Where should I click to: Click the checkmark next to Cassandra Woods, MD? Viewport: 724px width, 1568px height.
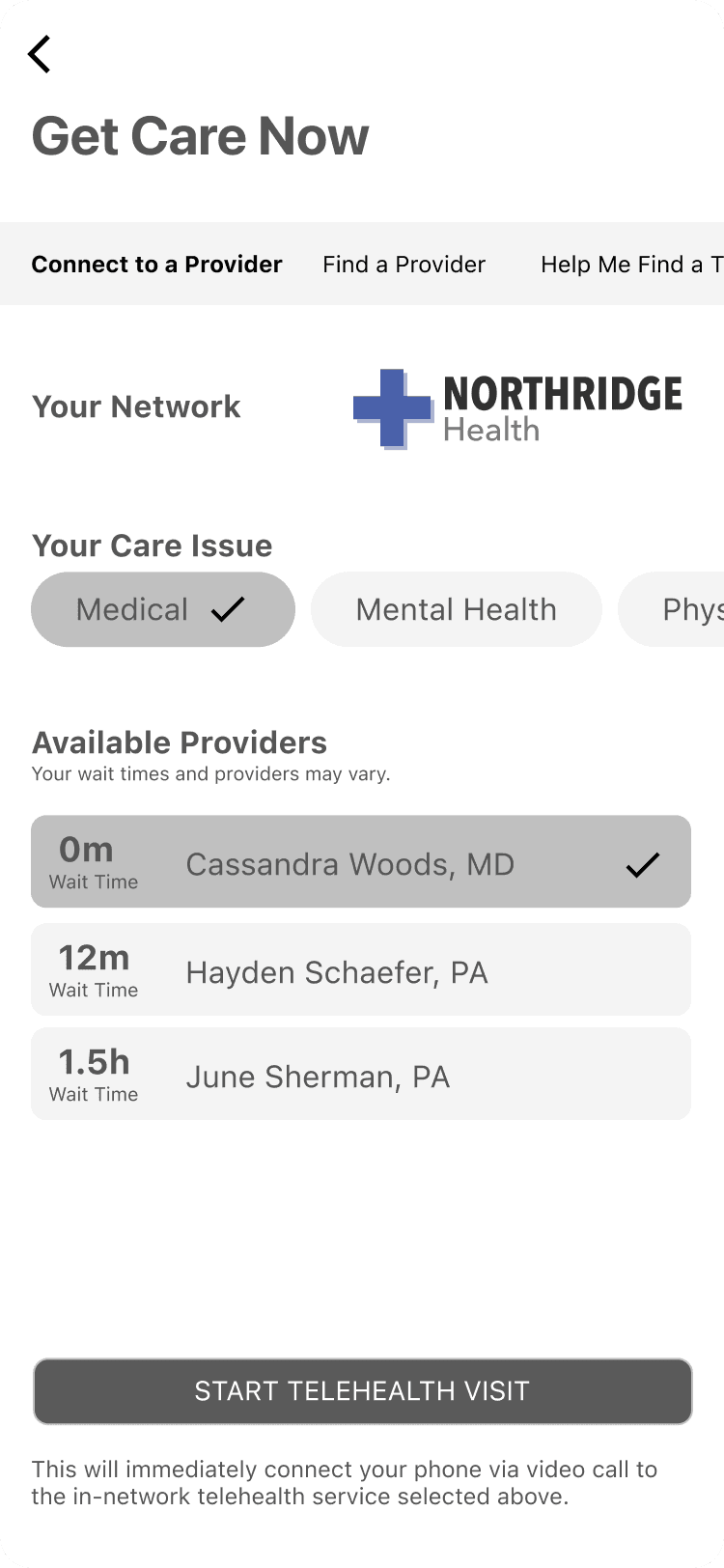(644, 865)
